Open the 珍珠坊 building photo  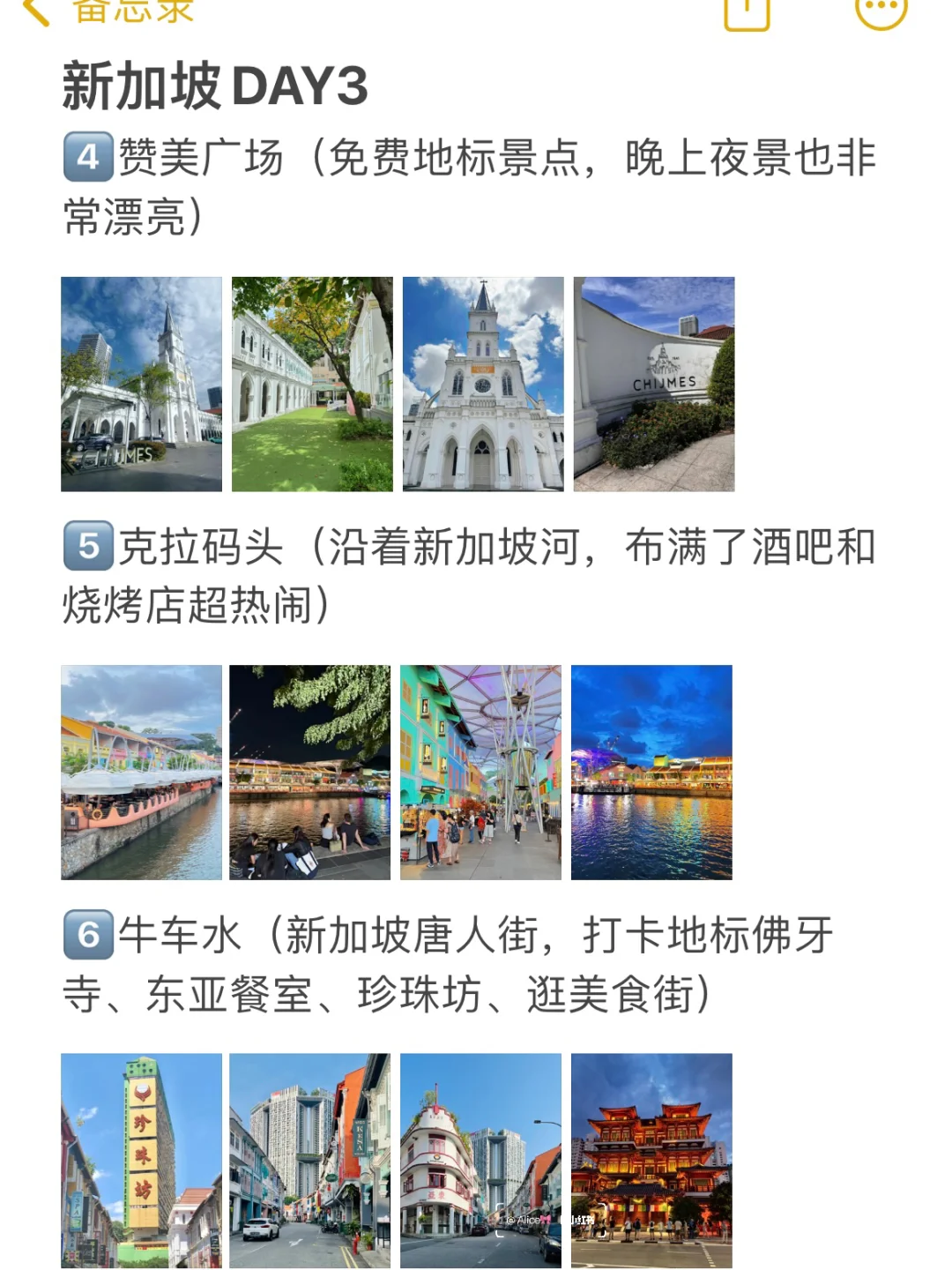click(141, 1161)
